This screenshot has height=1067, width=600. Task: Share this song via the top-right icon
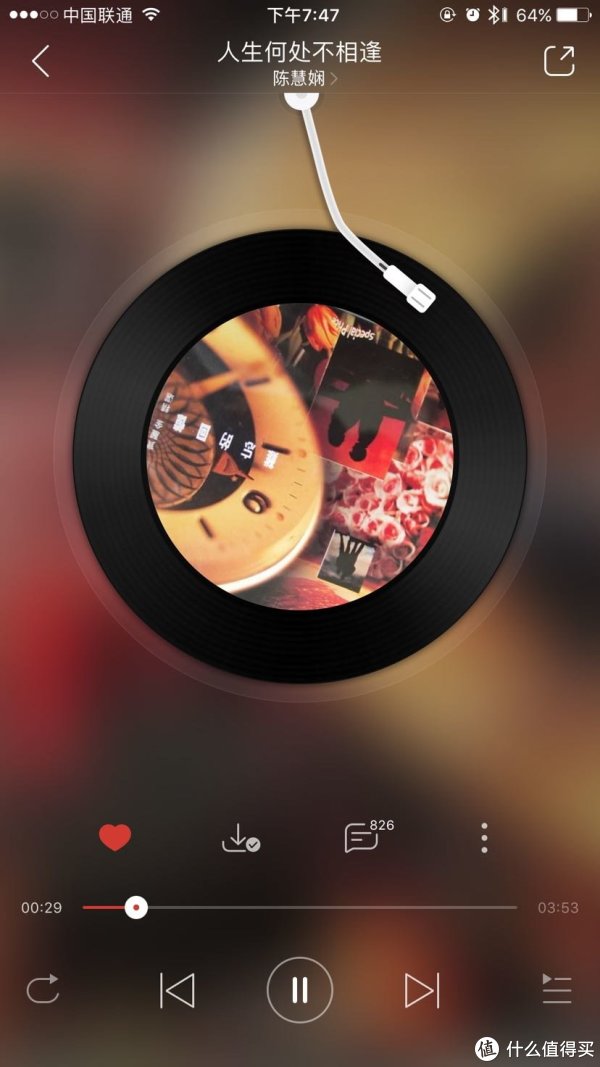[559, 61]
